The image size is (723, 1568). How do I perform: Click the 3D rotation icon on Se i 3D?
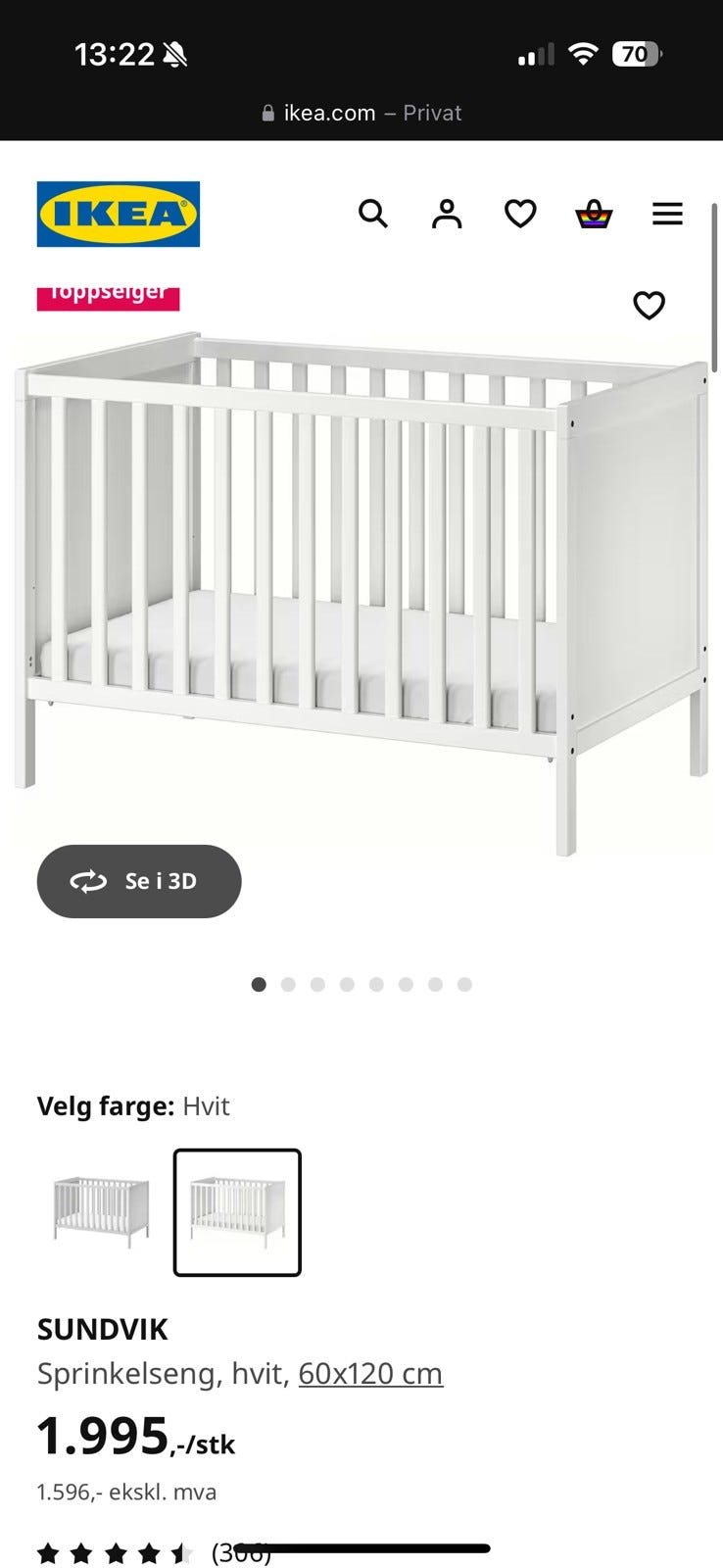click(x=88, y=882)
